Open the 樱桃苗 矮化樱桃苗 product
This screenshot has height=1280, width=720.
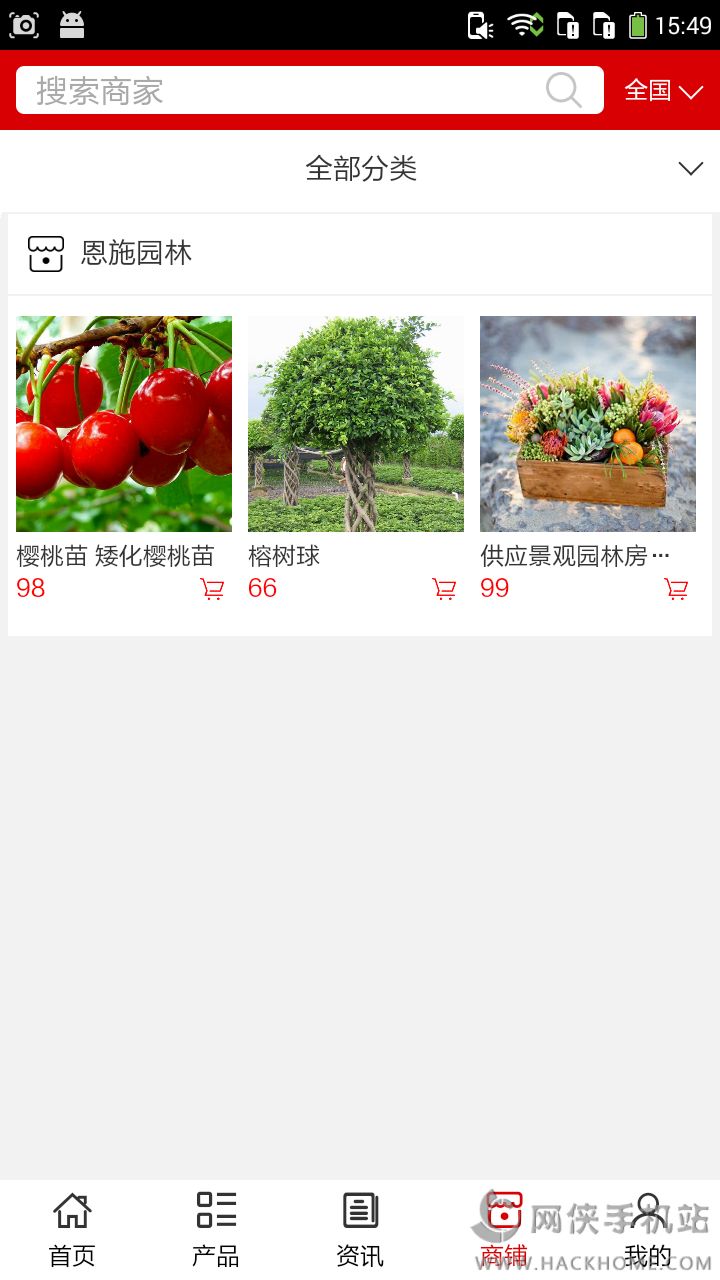(x=124, y=424)
